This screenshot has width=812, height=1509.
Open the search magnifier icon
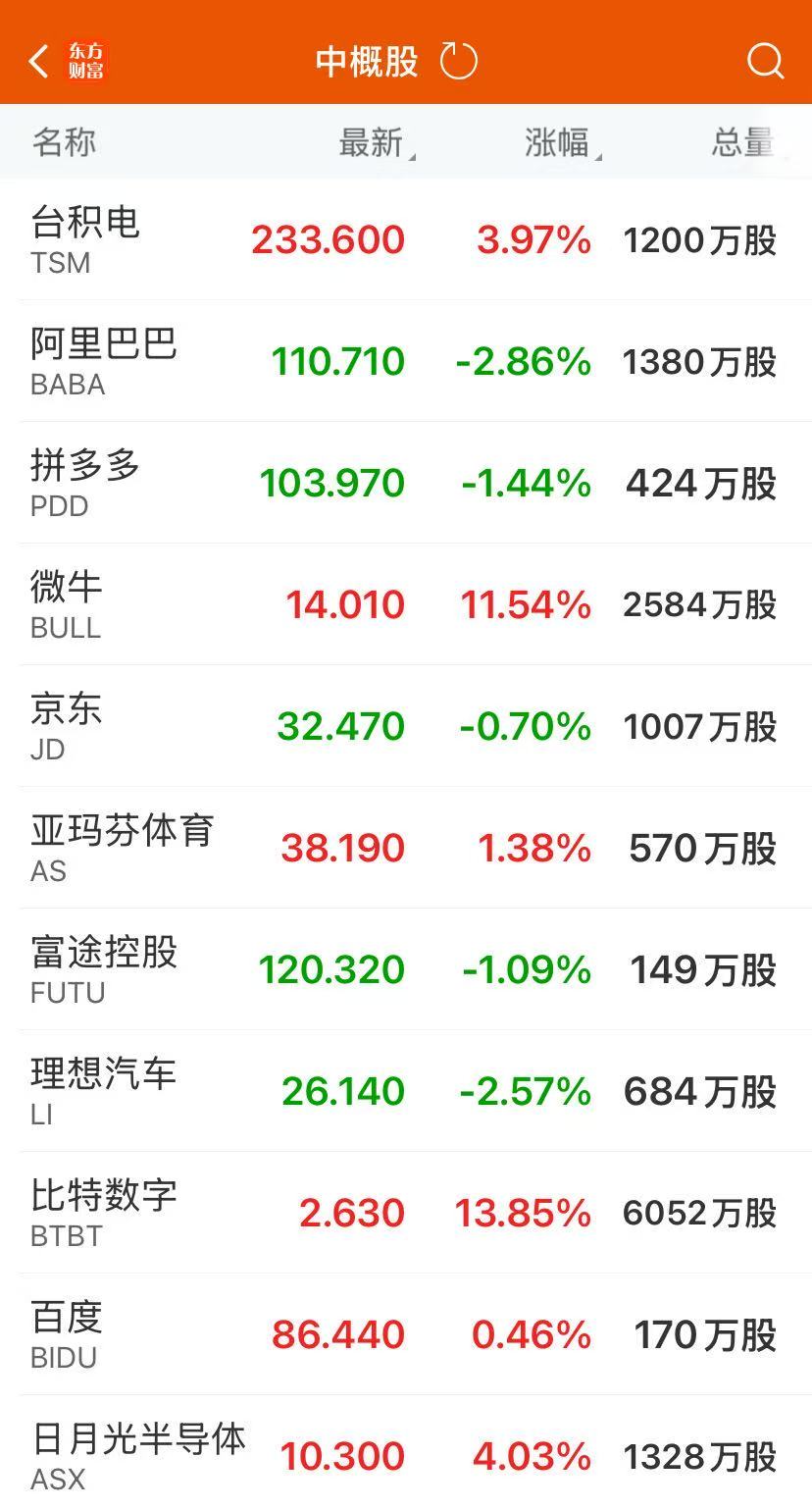point(765,61)
